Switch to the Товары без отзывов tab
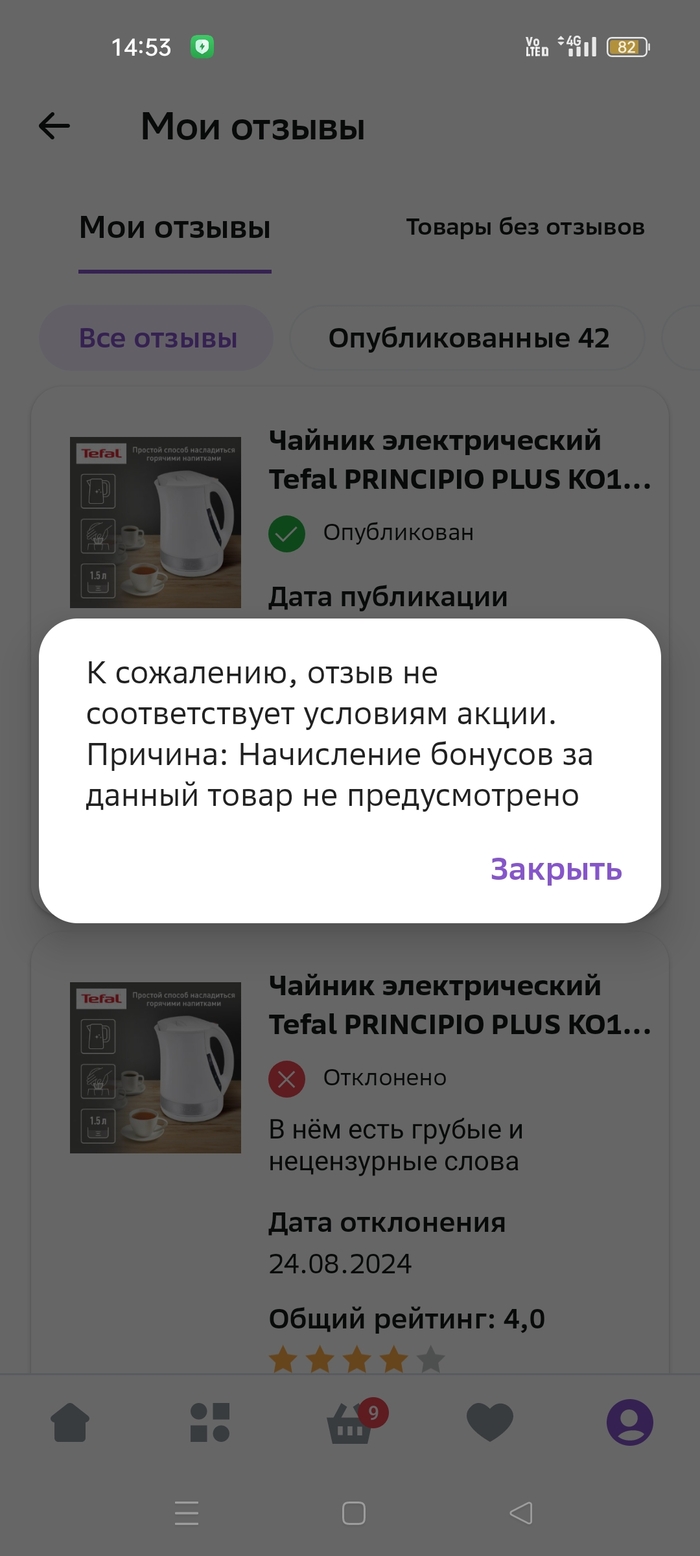700x1556 pixels. 525,227
